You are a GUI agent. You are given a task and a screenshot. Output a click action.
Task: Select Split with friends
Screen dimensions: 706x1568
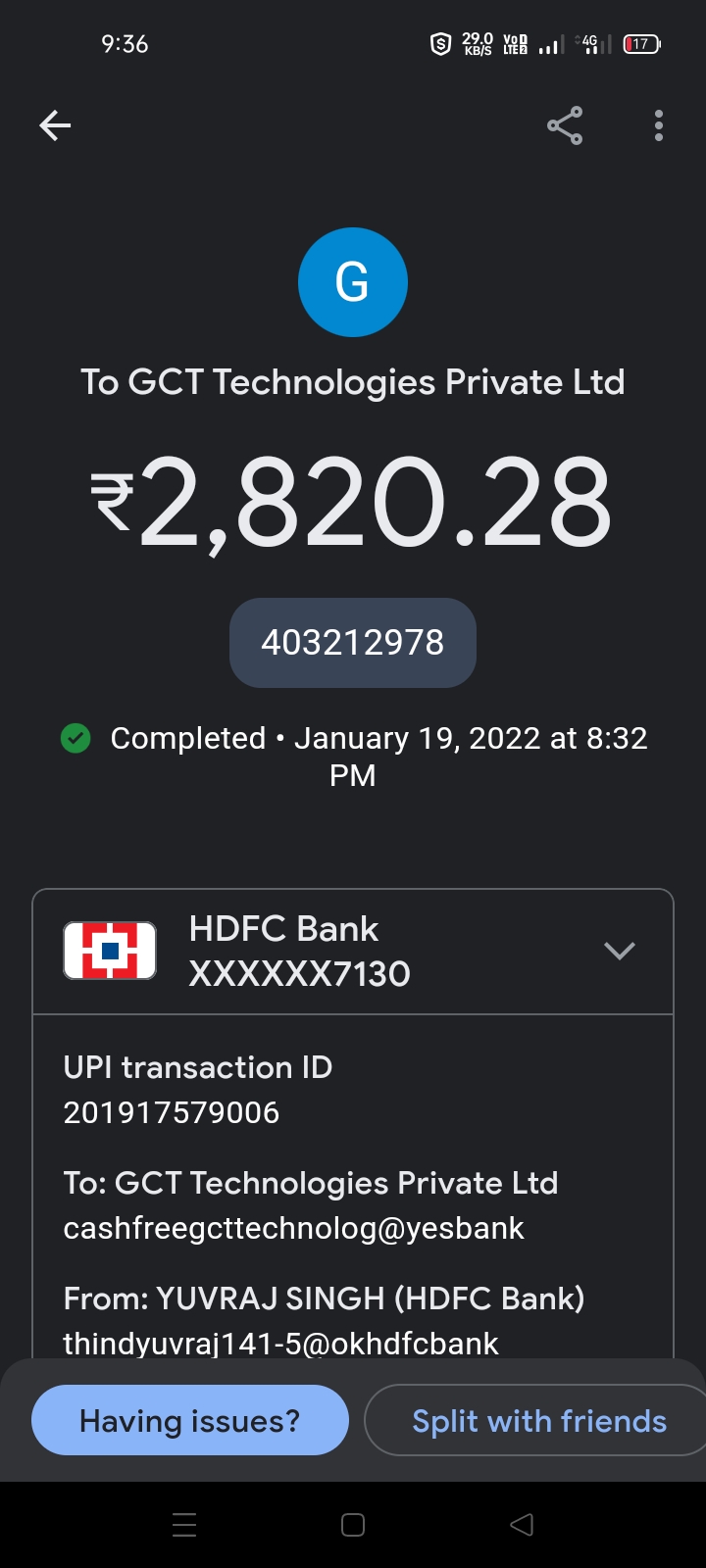point(538,1420)
